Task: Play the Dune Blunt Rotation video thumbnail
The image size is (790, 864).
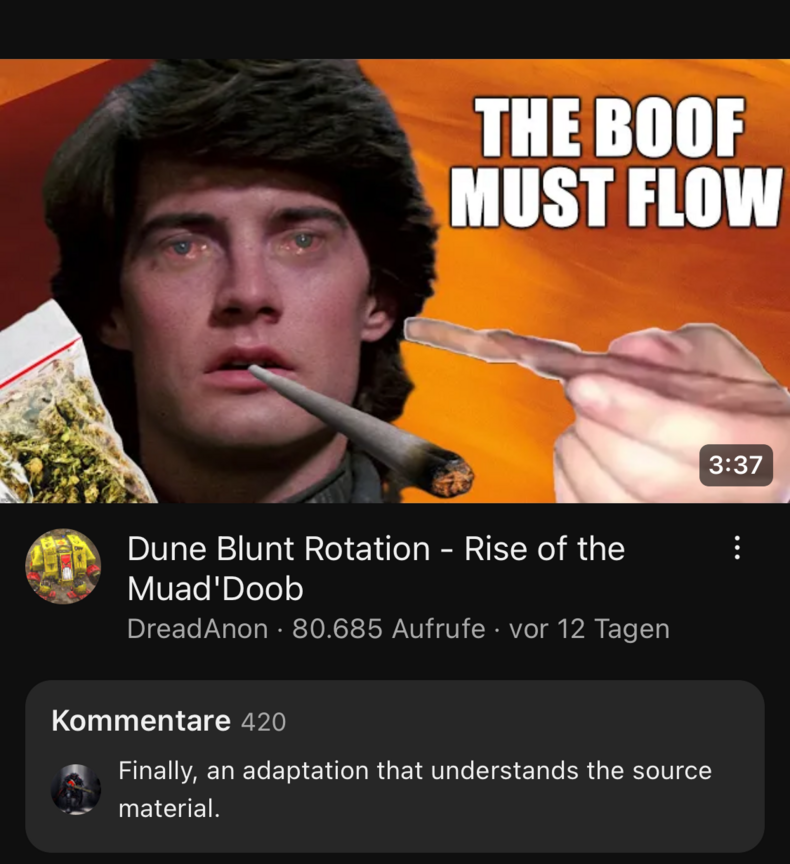Action: click(395, 280)
